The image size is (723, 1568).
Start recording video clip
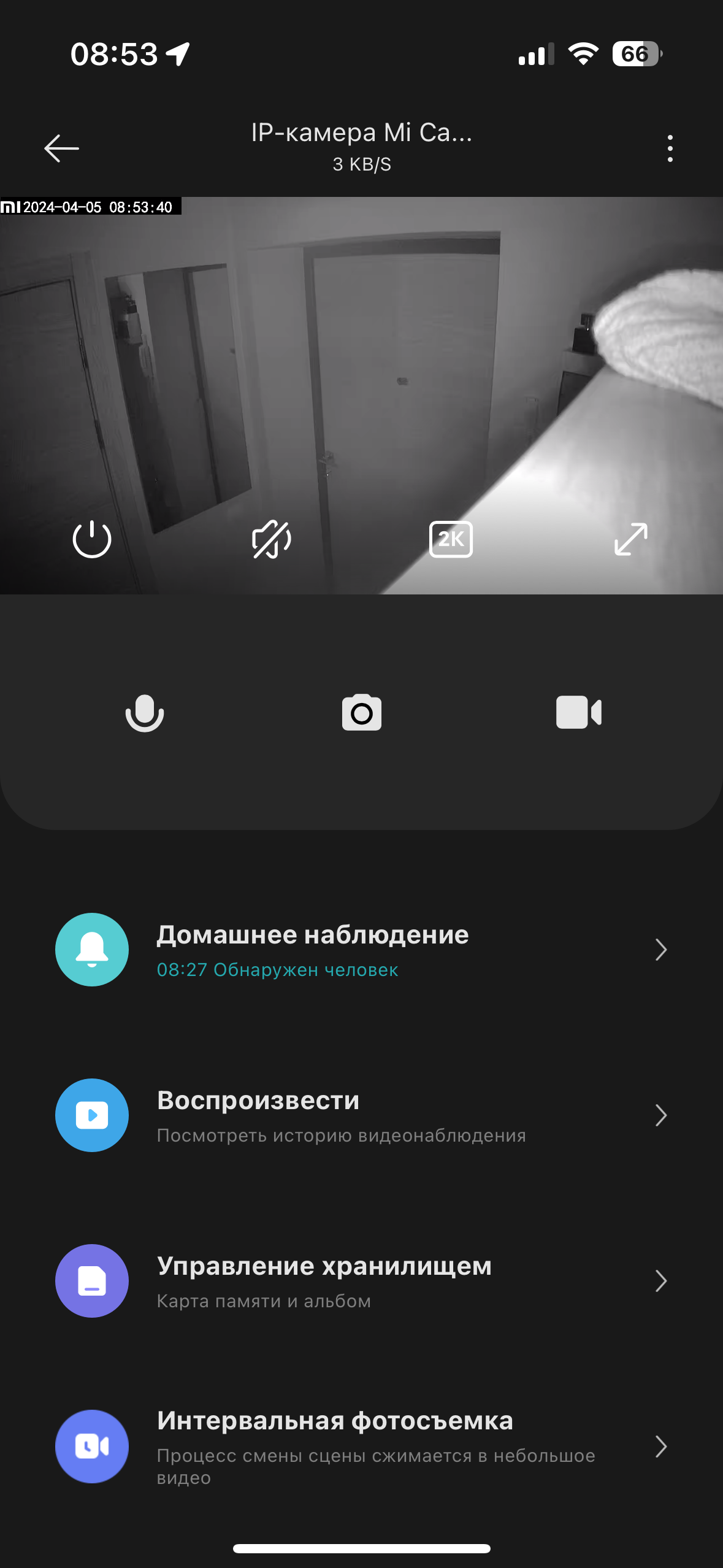pos(578,713)
